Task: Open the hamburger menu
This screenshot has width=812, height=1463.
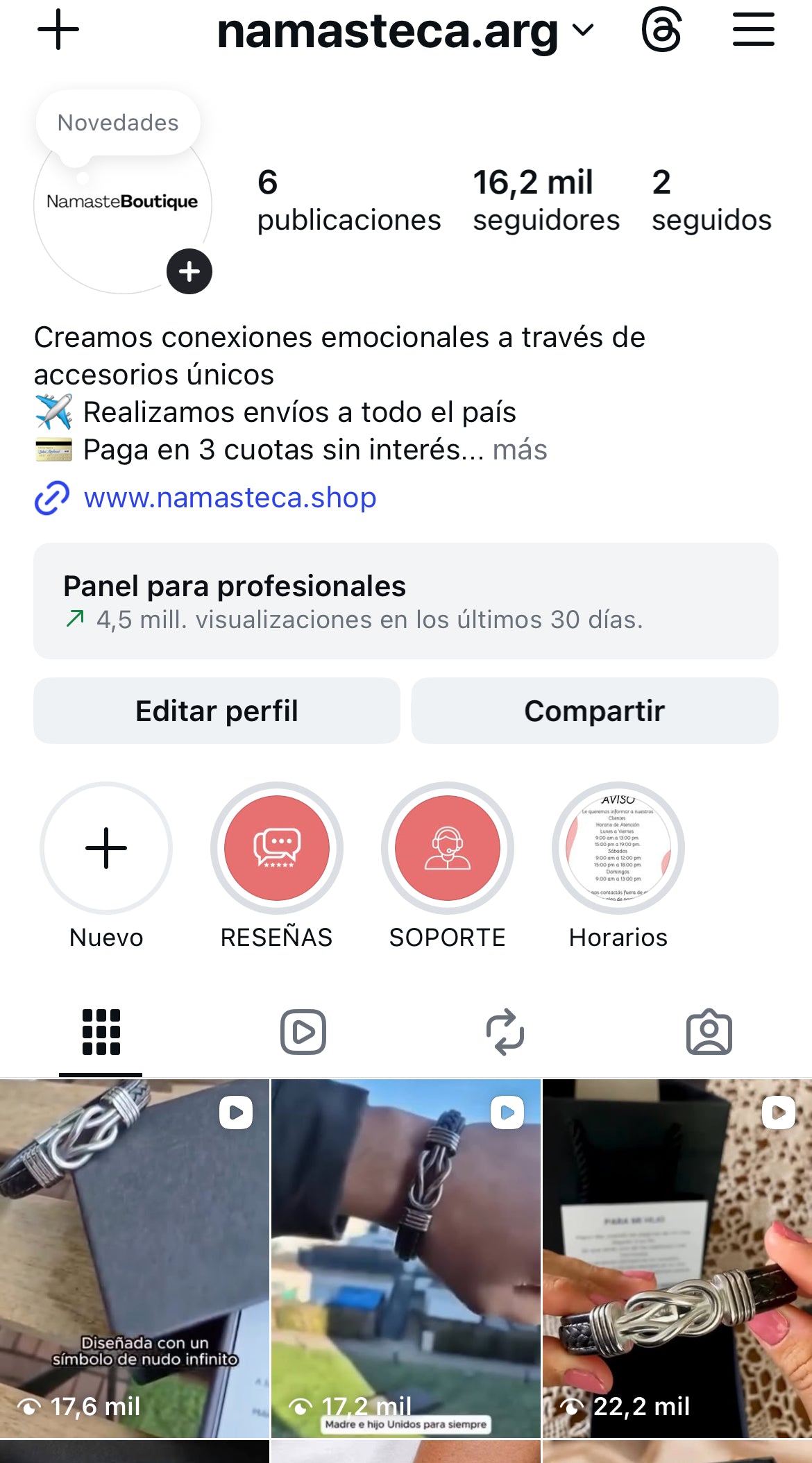Action: click(x=753, y=30)
